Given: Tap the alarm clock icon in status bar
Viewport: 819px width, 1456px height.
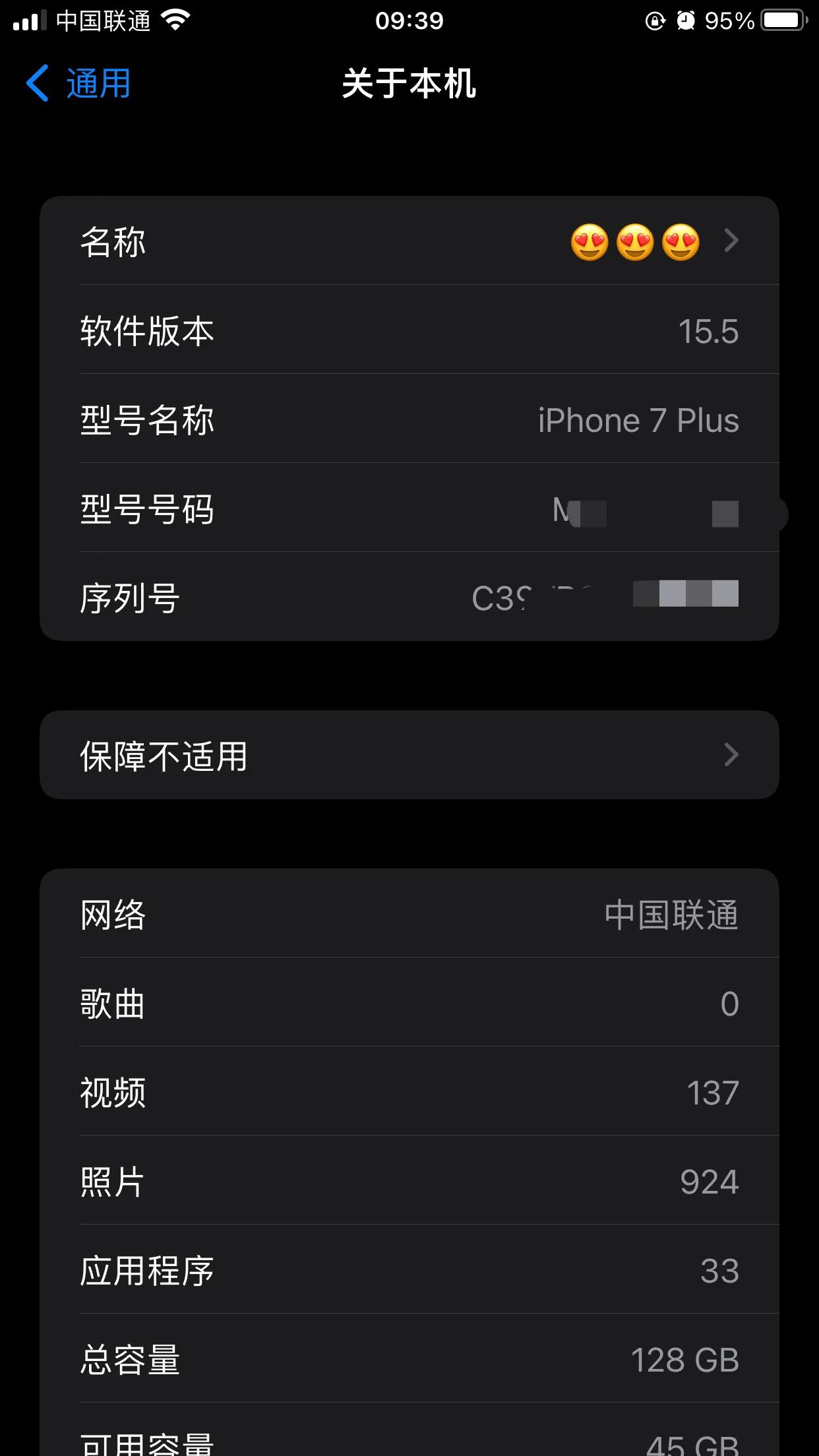Looking at the screenshot, I should 686,20.
